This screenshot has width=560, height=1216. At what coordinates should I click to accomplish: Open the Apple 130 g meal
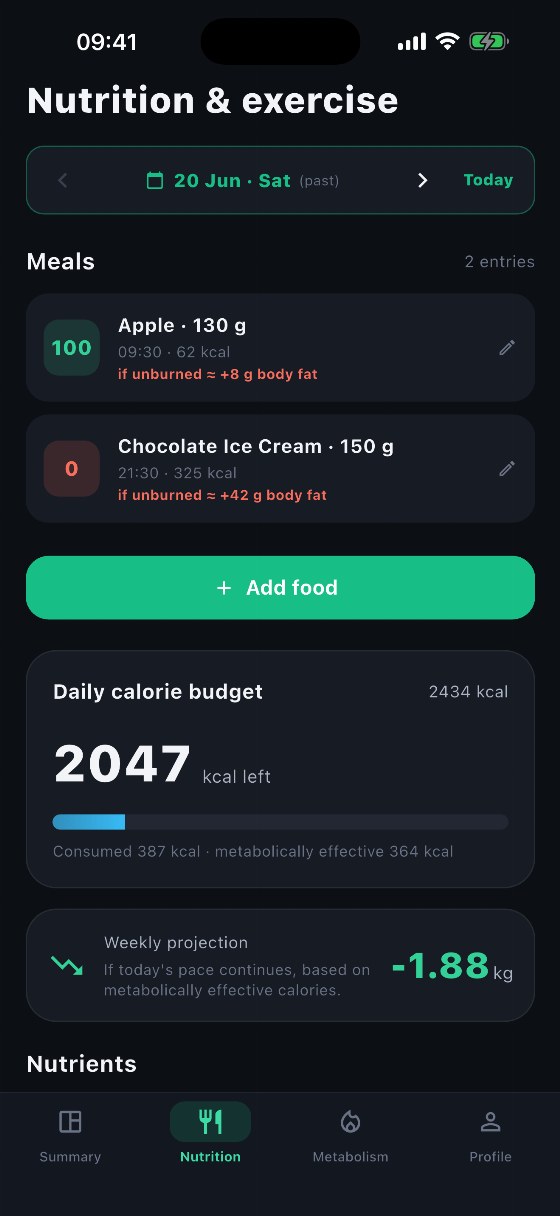point(280,348)
